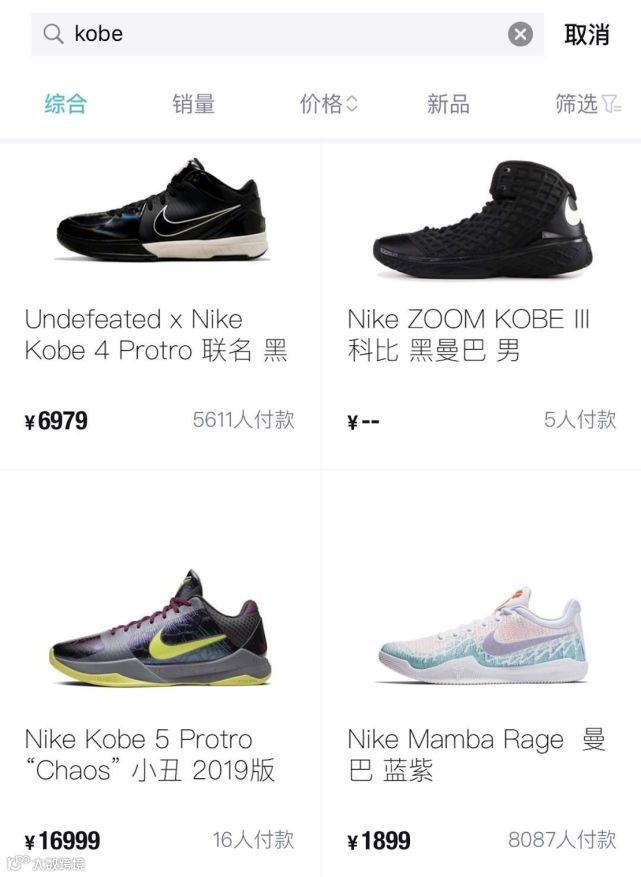Sort results by 价格
The width and height of the screenshot is (641, 877).
(x=328, y=104)
